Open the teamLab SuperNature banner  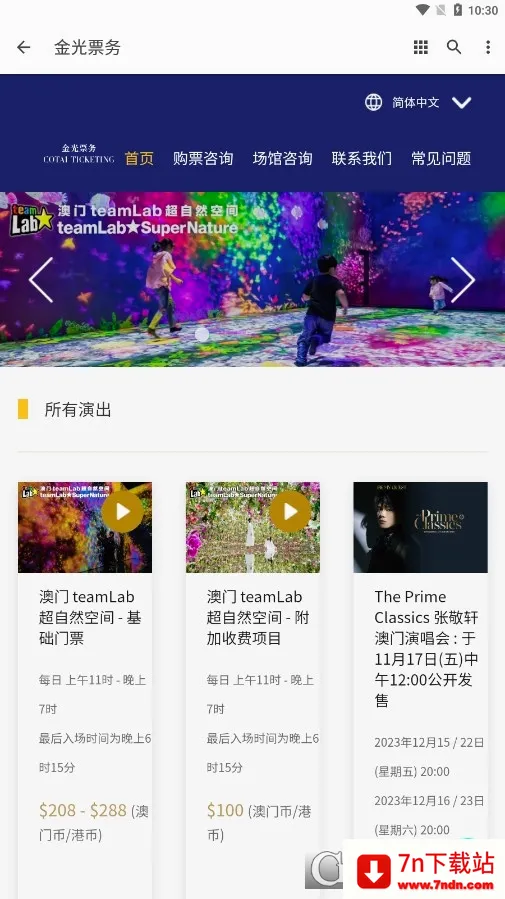point(252,279)
